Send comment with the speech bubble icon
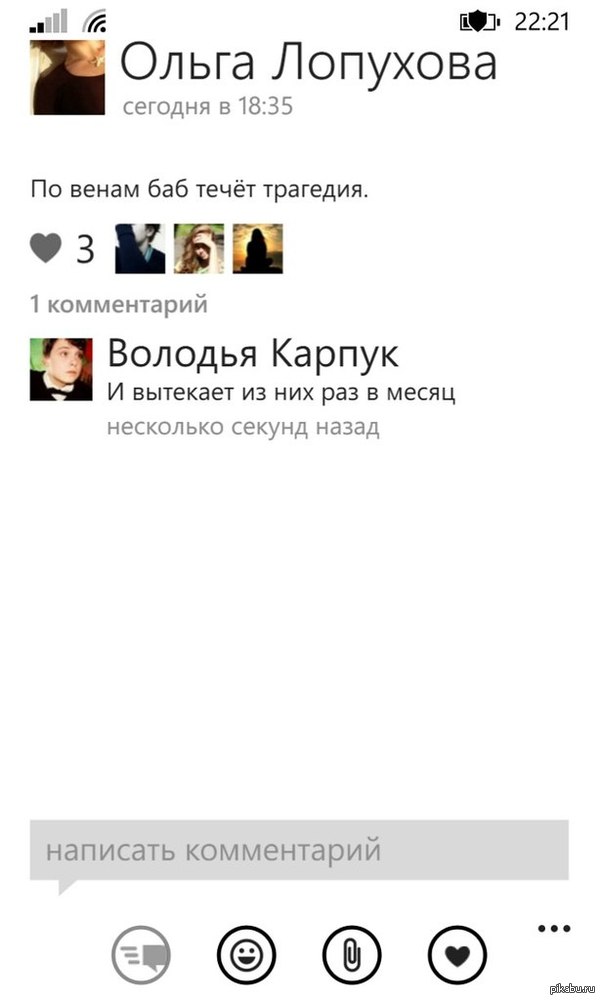This screenshot has height=1000, width=600. [x=141, y=957]
